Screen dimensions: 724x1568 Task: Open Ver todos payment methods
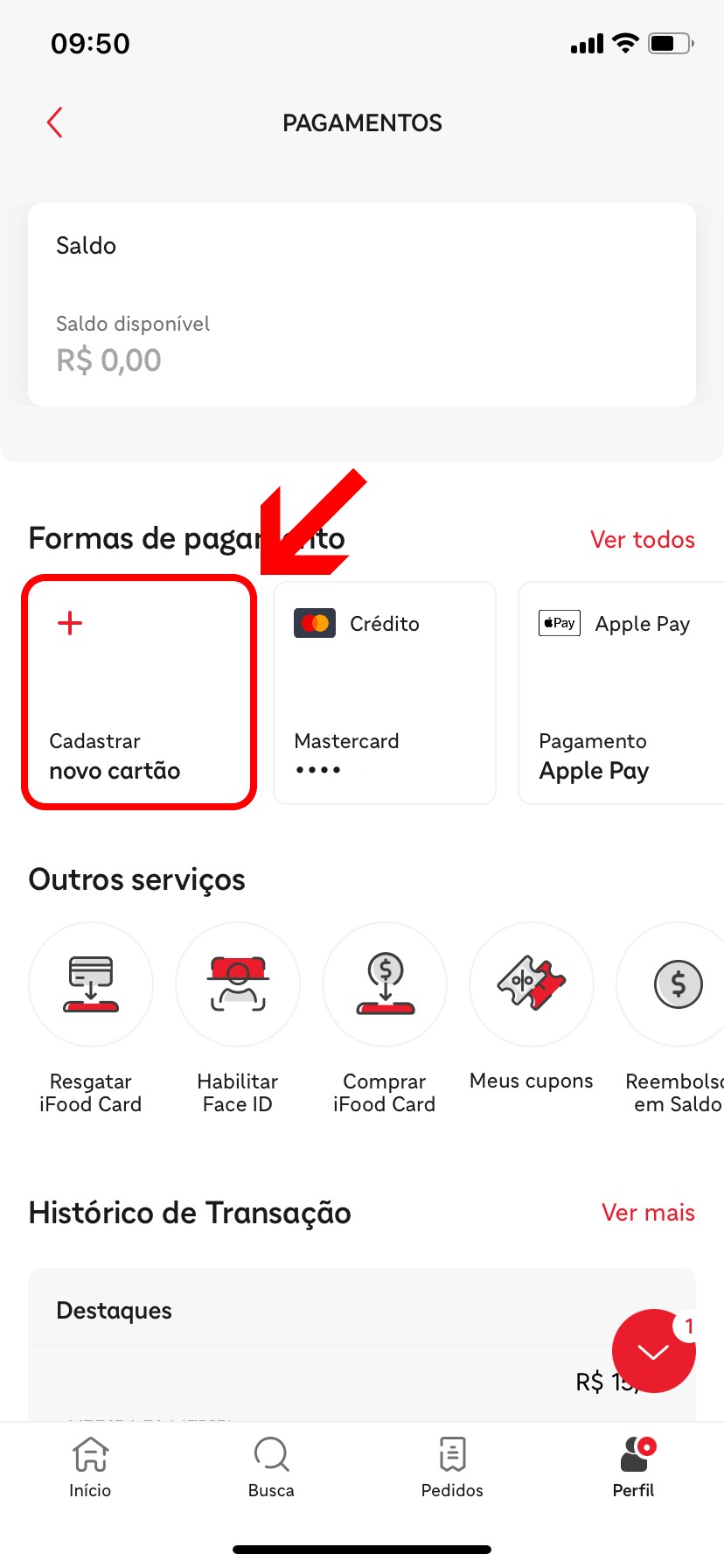tap(642, 539)
